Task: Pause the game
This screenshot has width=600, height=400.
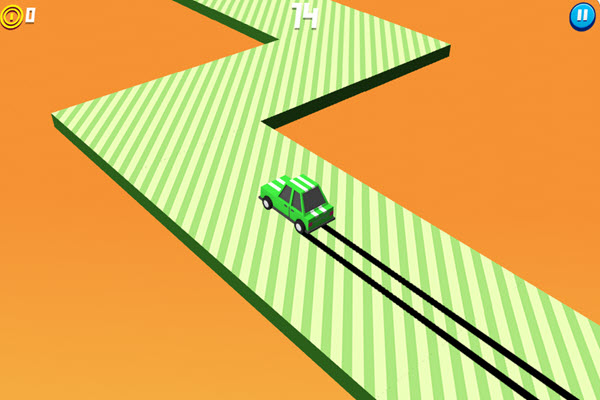Action: coord(582,15)
